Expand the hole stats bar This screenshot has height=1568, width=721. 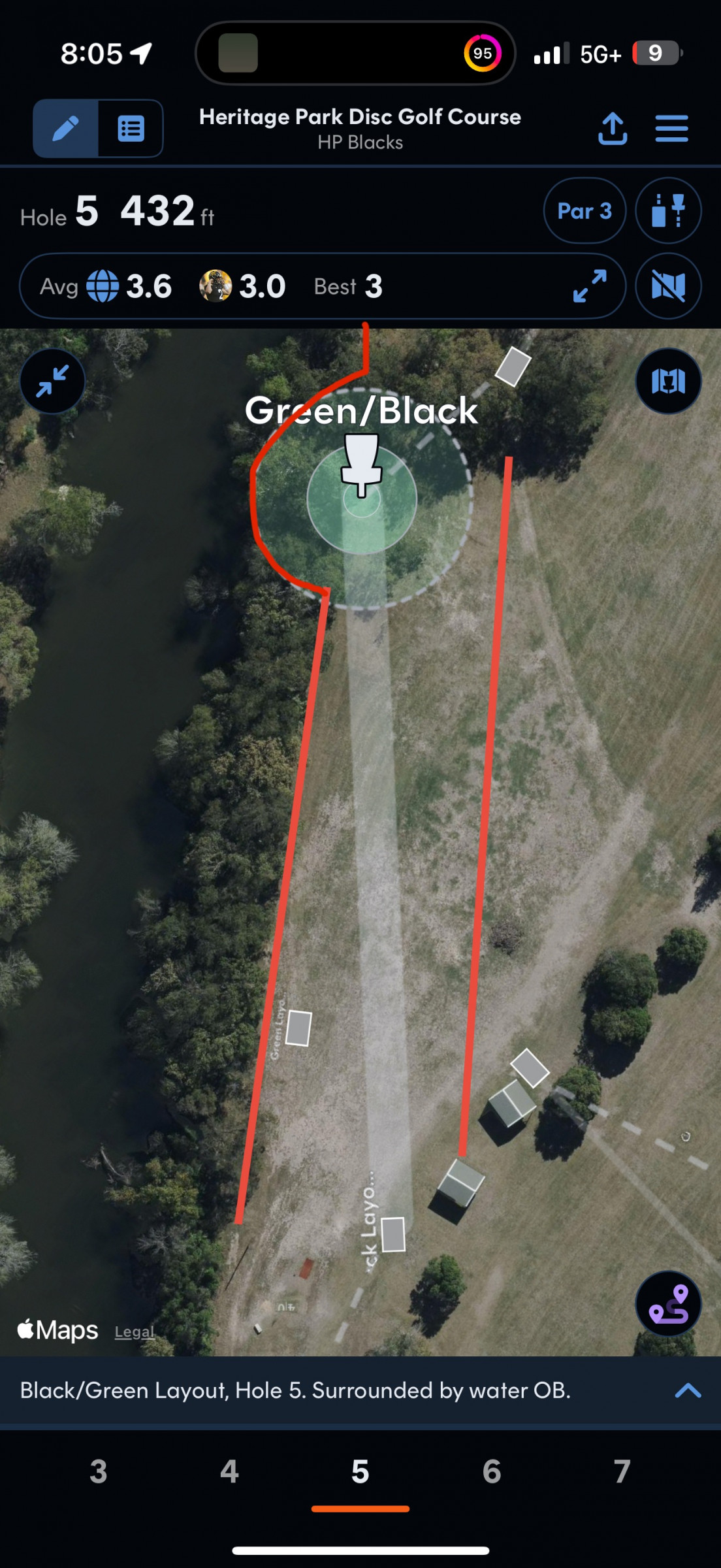click(x=589, y=286)
